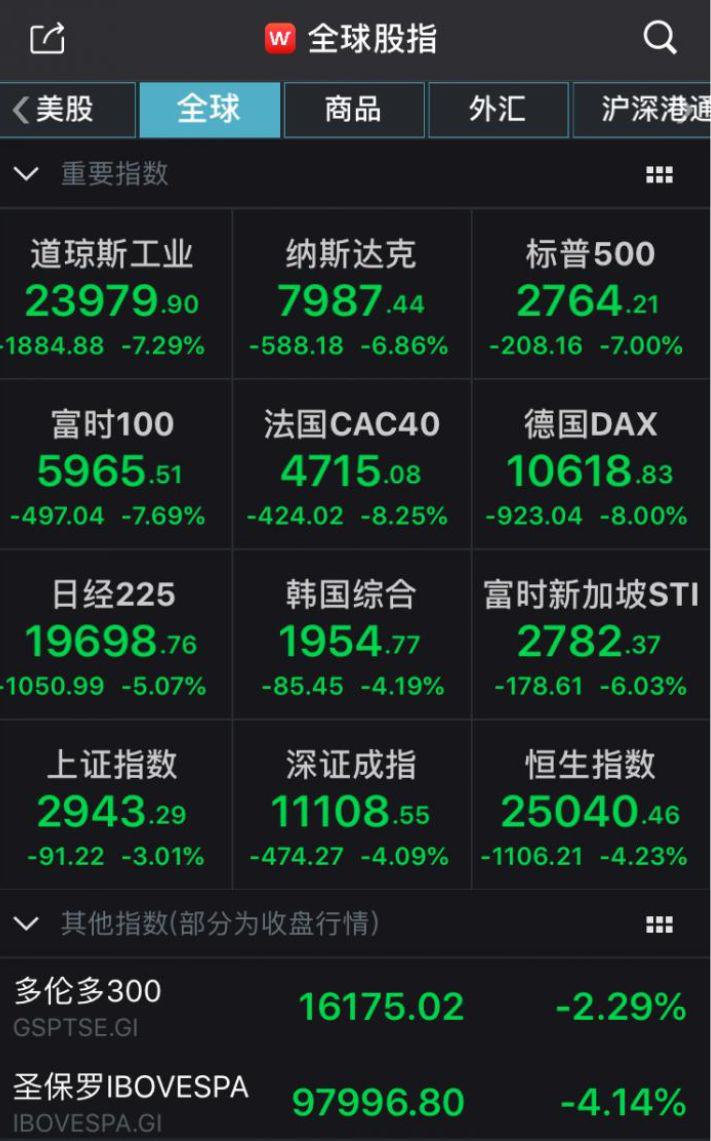Switch to the 外汇 tab

497,109
